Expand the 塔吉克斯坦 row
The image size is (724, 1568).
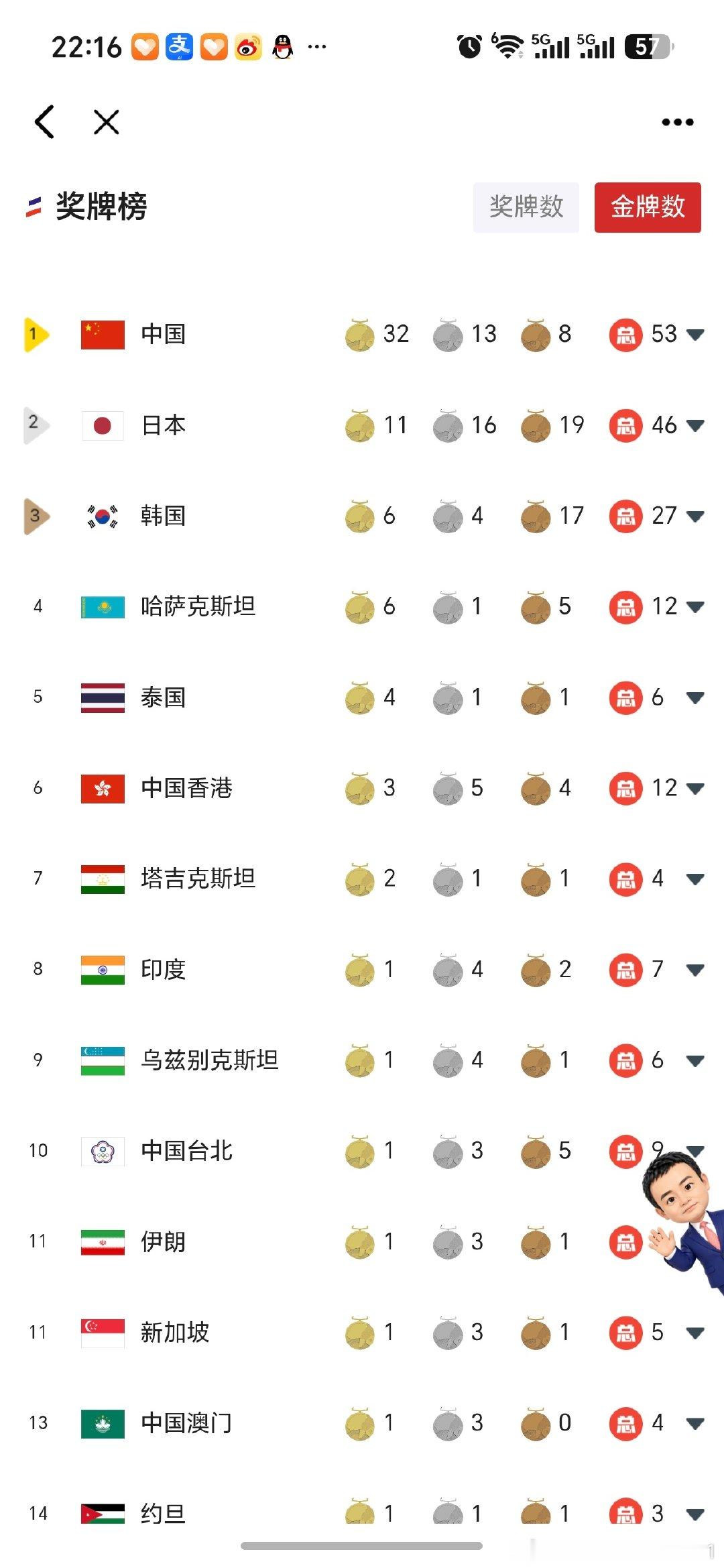coord(696,879)
